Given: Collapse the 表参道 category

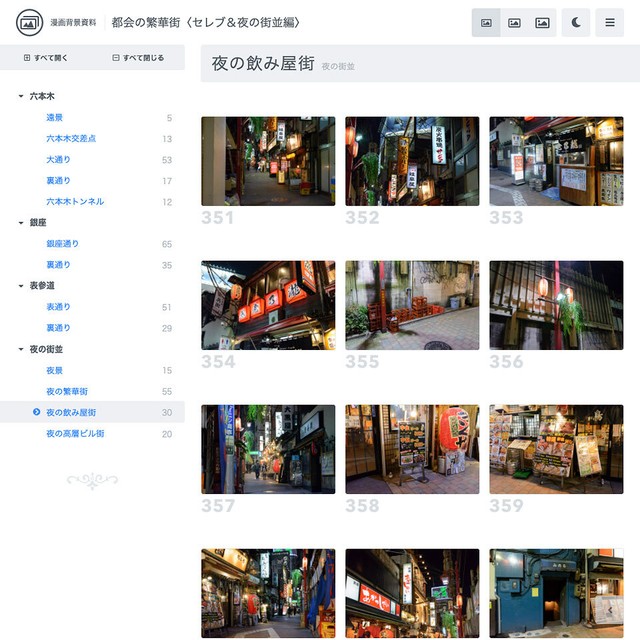Looking at the screenshot, I should (21, 286).
